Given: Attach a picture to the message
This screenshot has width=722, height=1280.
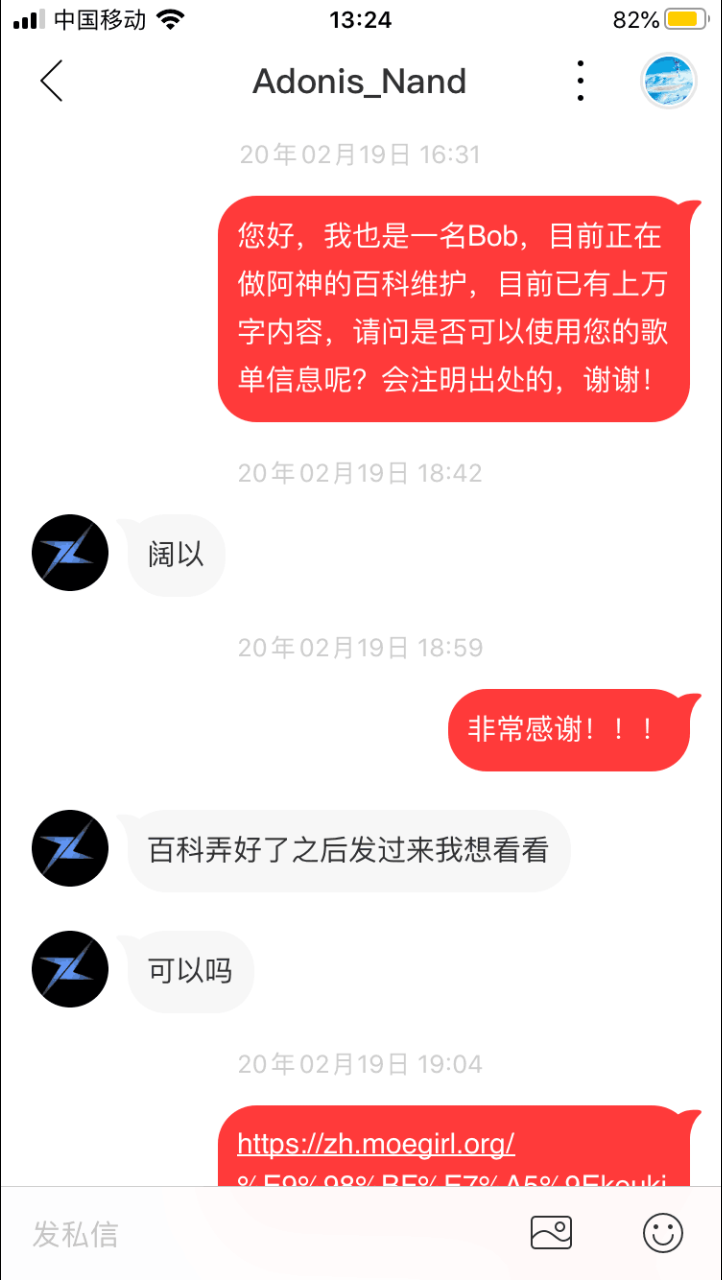Looking at the screenshot, I should 551,1233.
